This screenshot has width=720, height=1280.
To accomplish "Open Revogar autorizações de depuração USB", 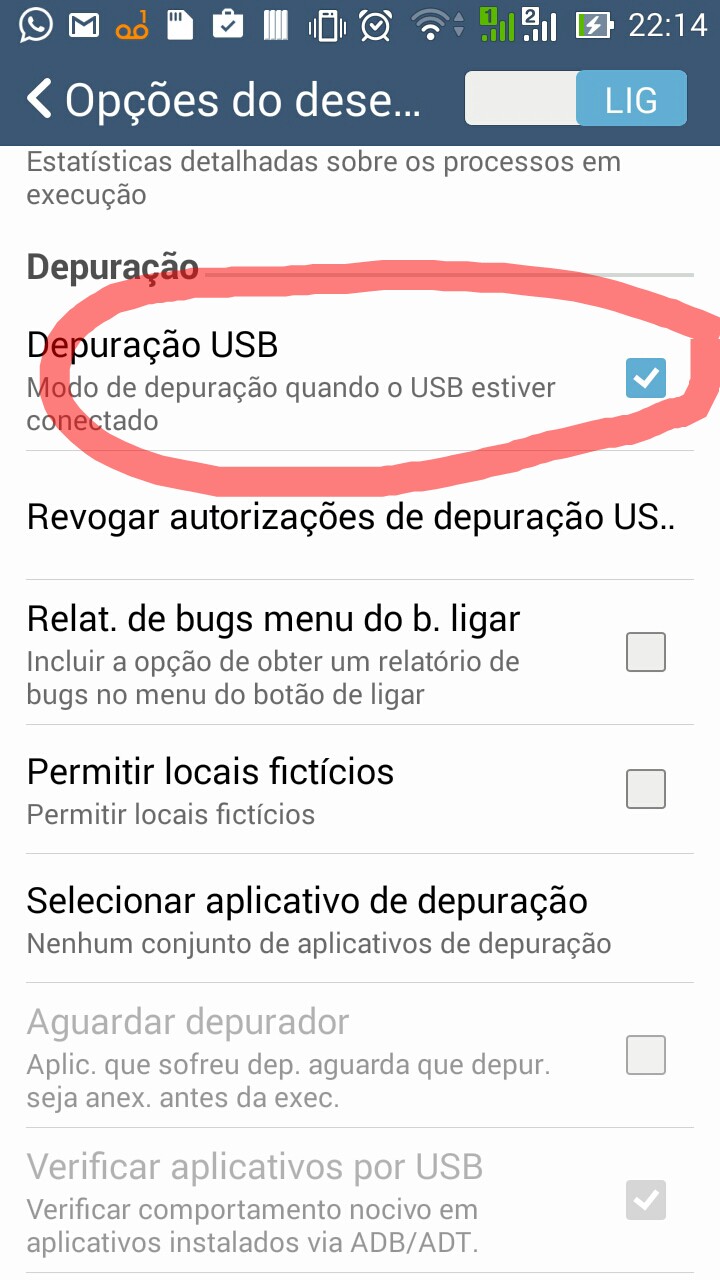I will [x=350, y=518].
